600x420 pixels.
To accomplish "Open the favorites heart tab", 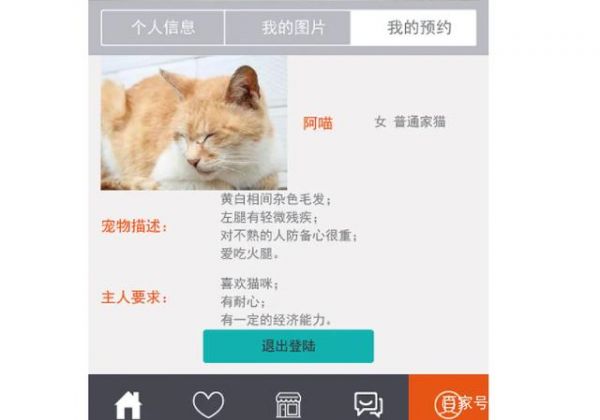I will click(x=208, y=403).
